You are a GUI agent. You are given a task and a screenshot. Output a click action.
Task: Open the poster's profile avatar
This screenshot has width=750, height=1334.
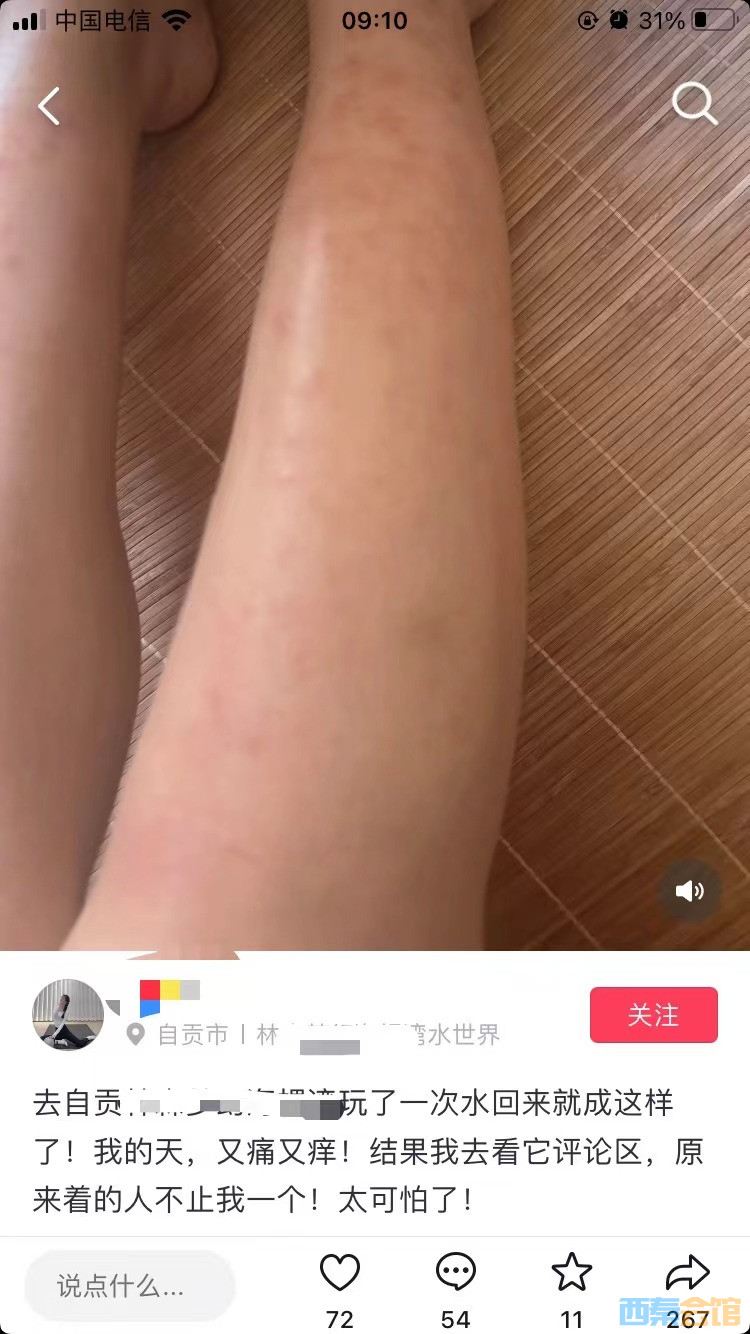click(x=68, y=1015)
